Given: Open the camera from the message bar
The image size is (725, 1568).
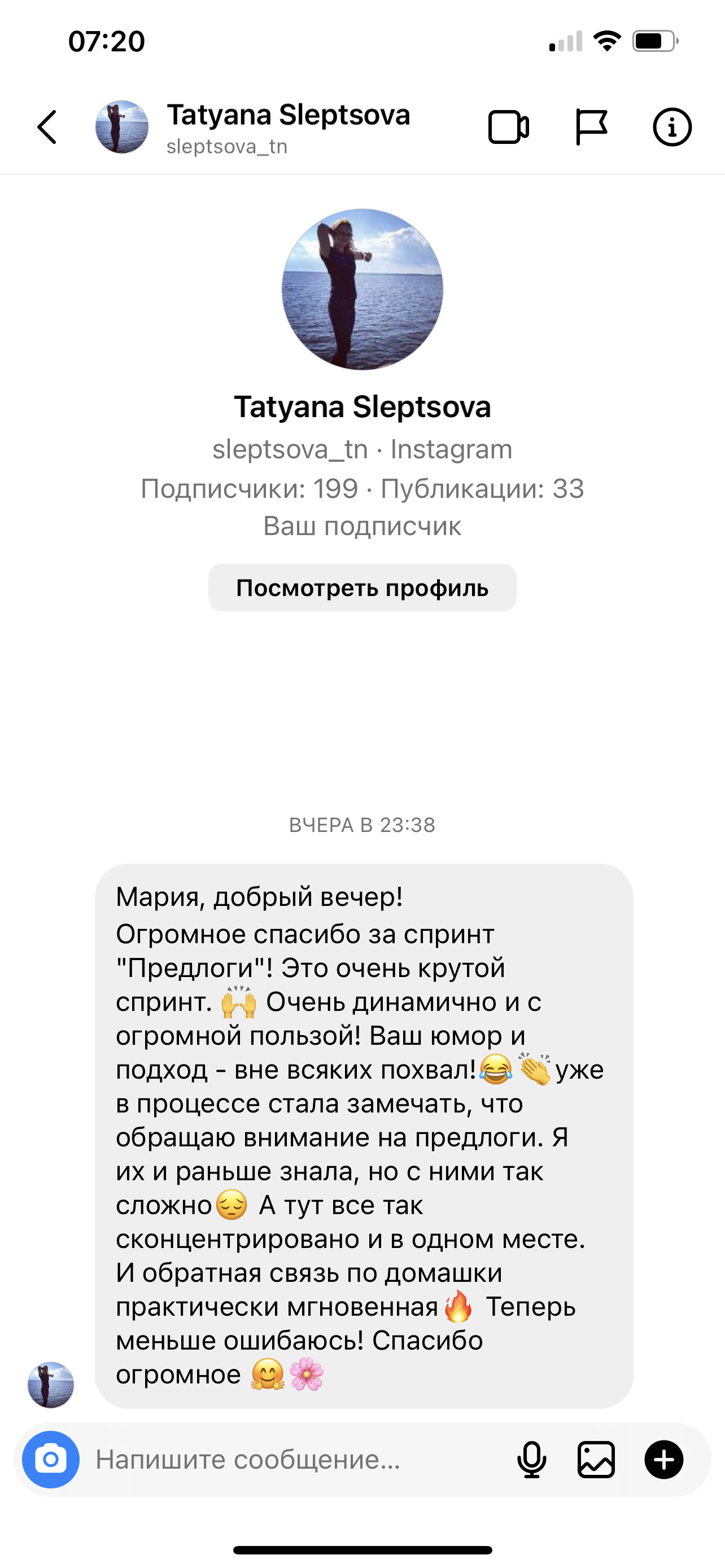Looking at the screenshot, I should click(51, 1459).
